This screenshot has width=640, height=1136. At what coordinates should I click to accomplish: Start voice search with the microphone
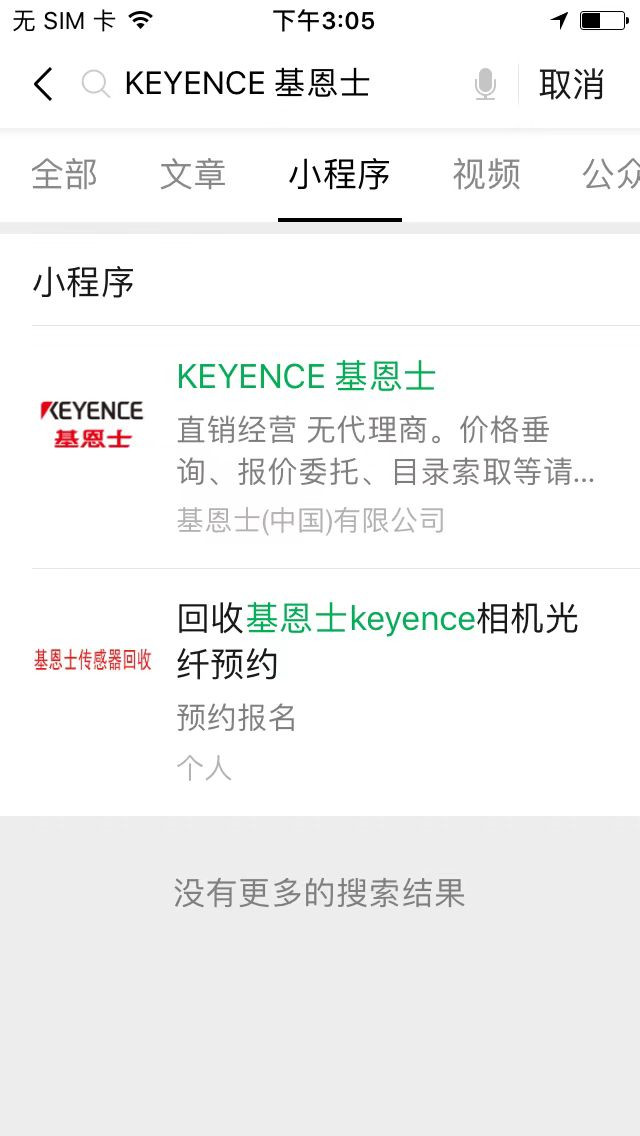485,84
